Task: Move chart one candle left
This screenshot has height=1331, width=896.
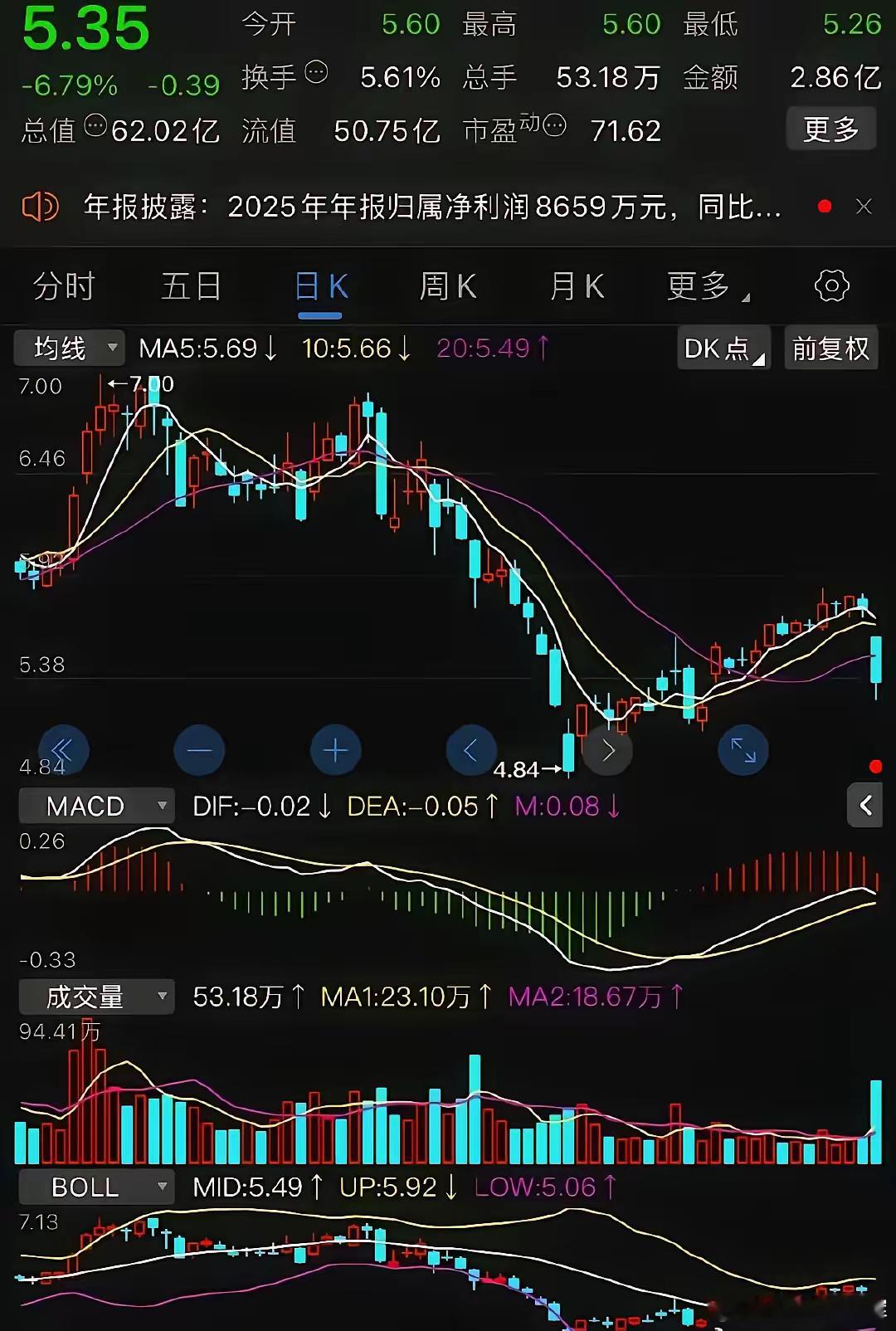Action: pos(470,751)
